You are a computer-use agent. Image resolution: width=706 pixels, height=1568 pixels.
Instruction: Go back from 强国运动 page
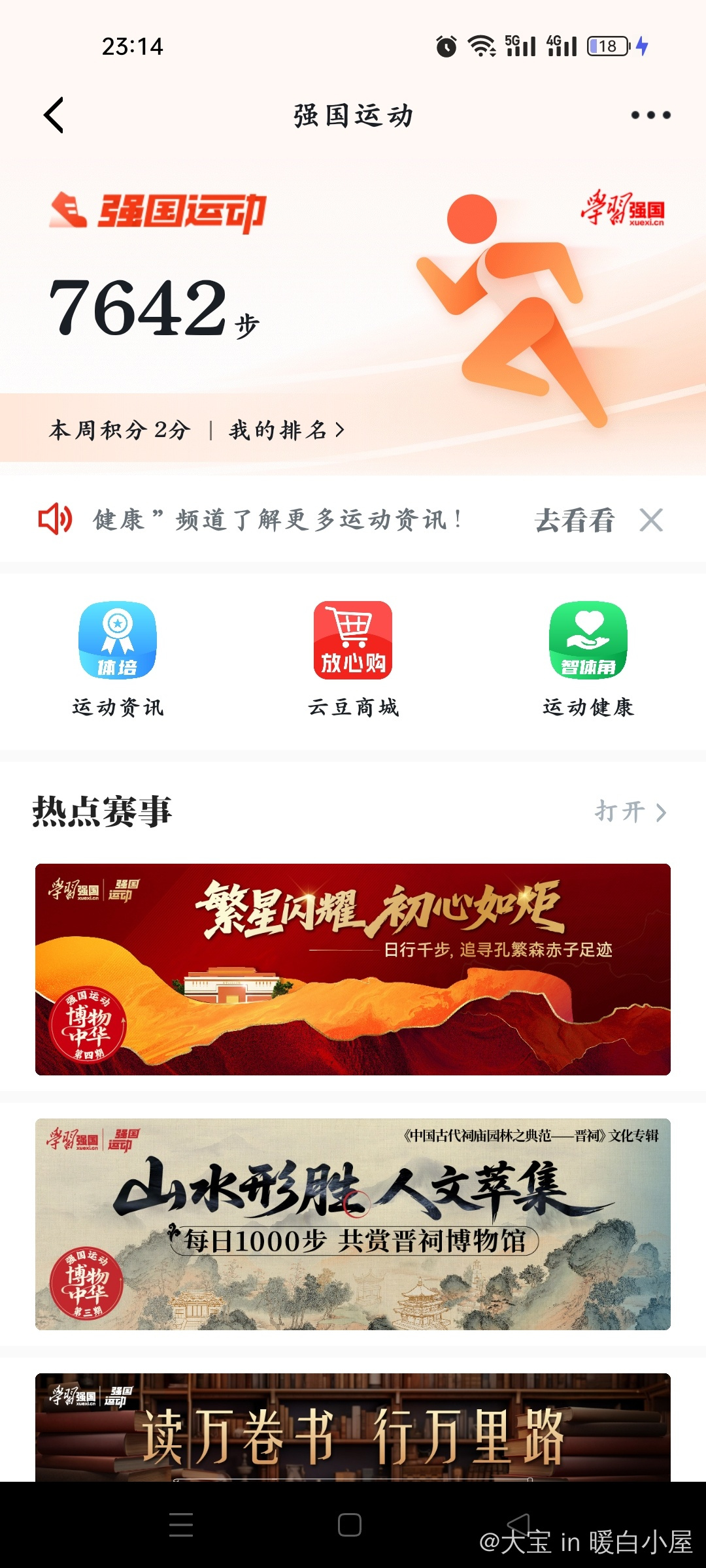tap(54, 116)
